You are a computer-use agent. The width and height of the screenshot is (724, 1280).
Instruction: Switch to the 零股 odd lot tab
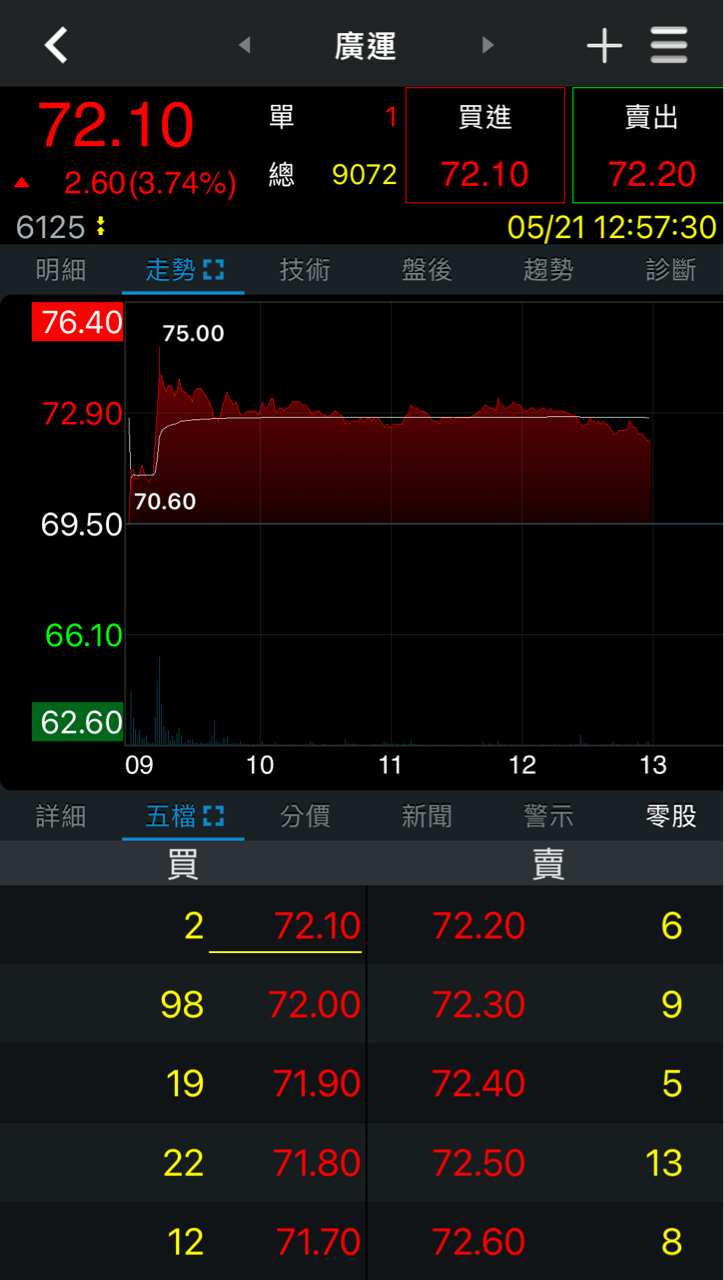tap(670, 816)
